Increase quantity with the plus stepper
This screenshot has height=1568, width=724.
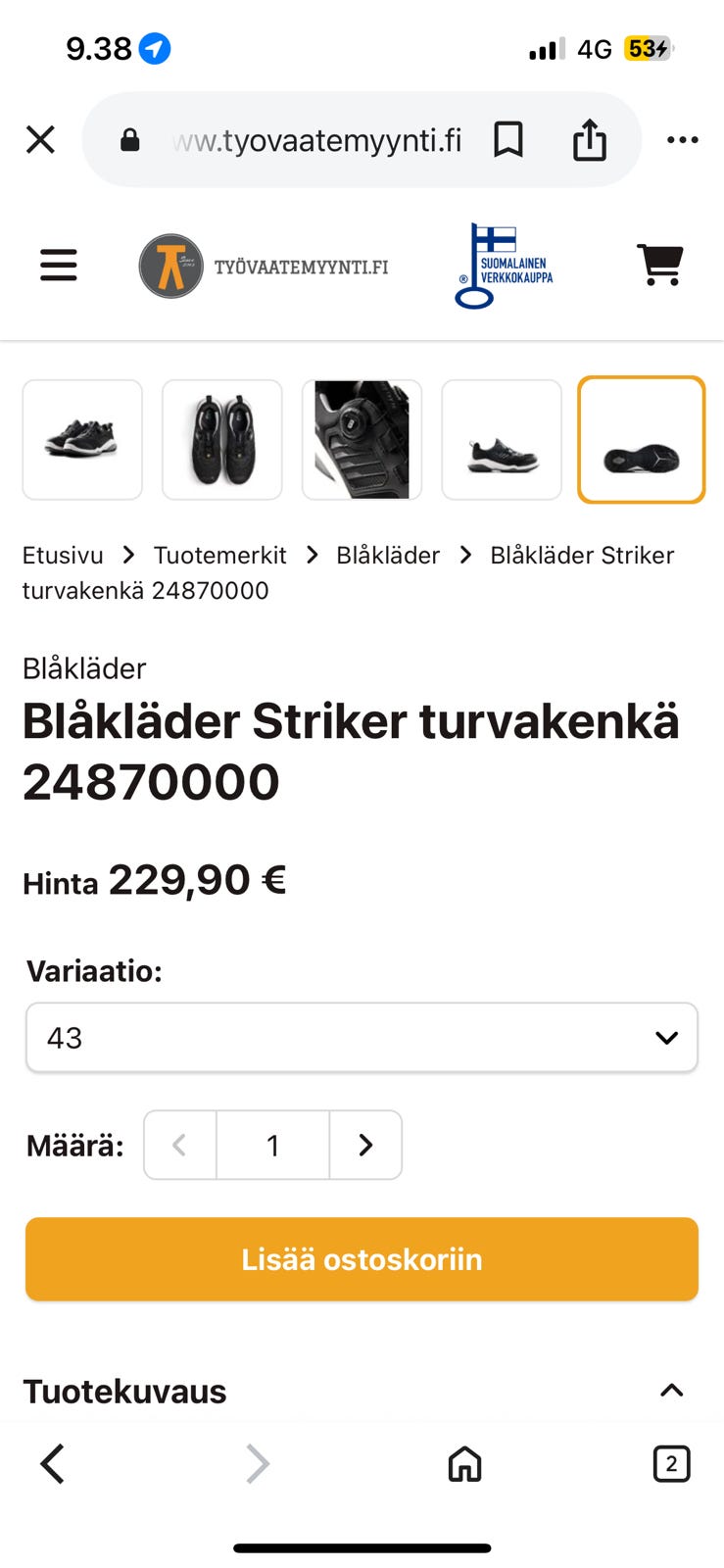(365, 1145)
